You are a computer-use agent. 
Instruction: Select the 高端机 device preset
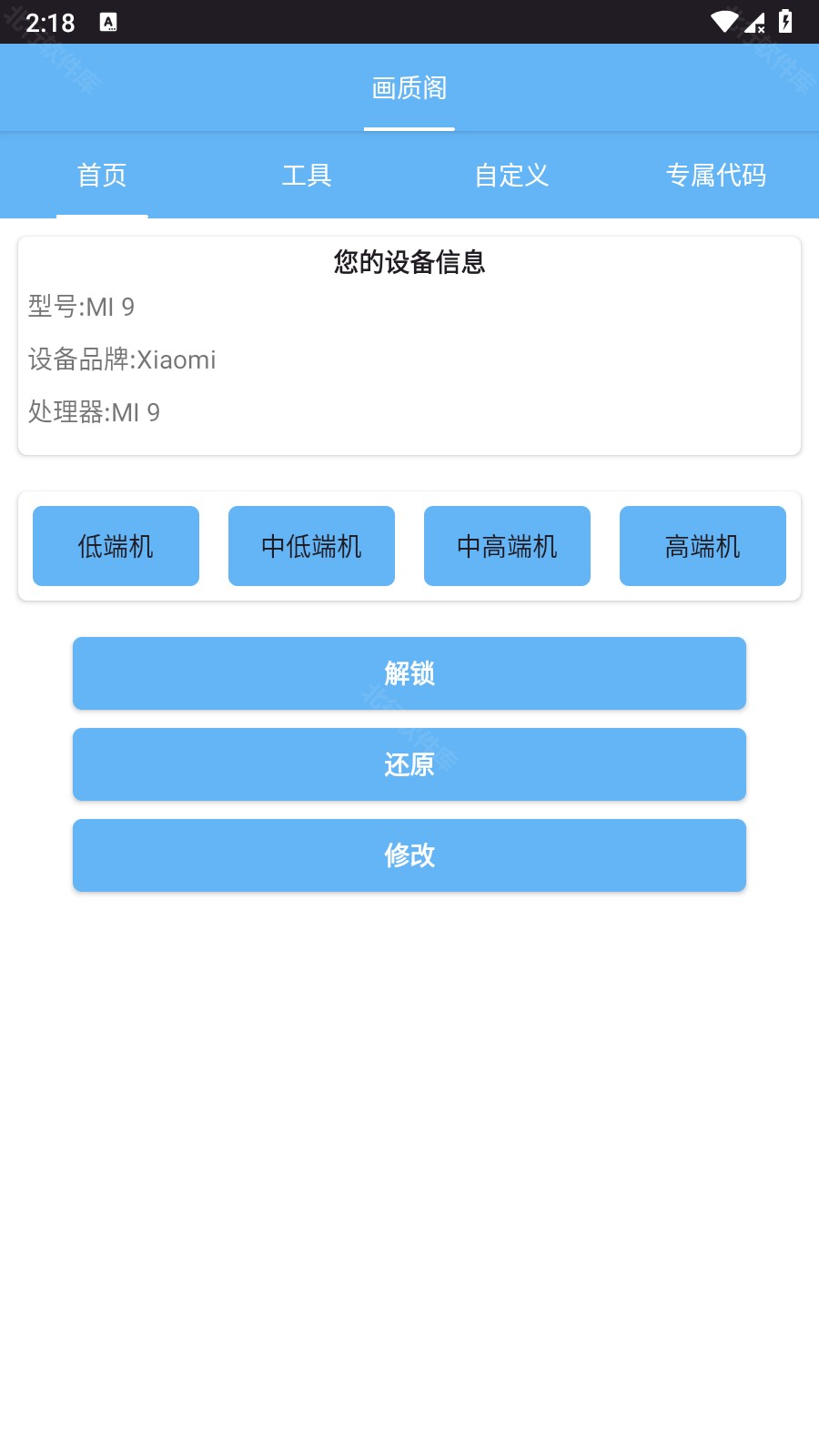(x=703, y=545)
